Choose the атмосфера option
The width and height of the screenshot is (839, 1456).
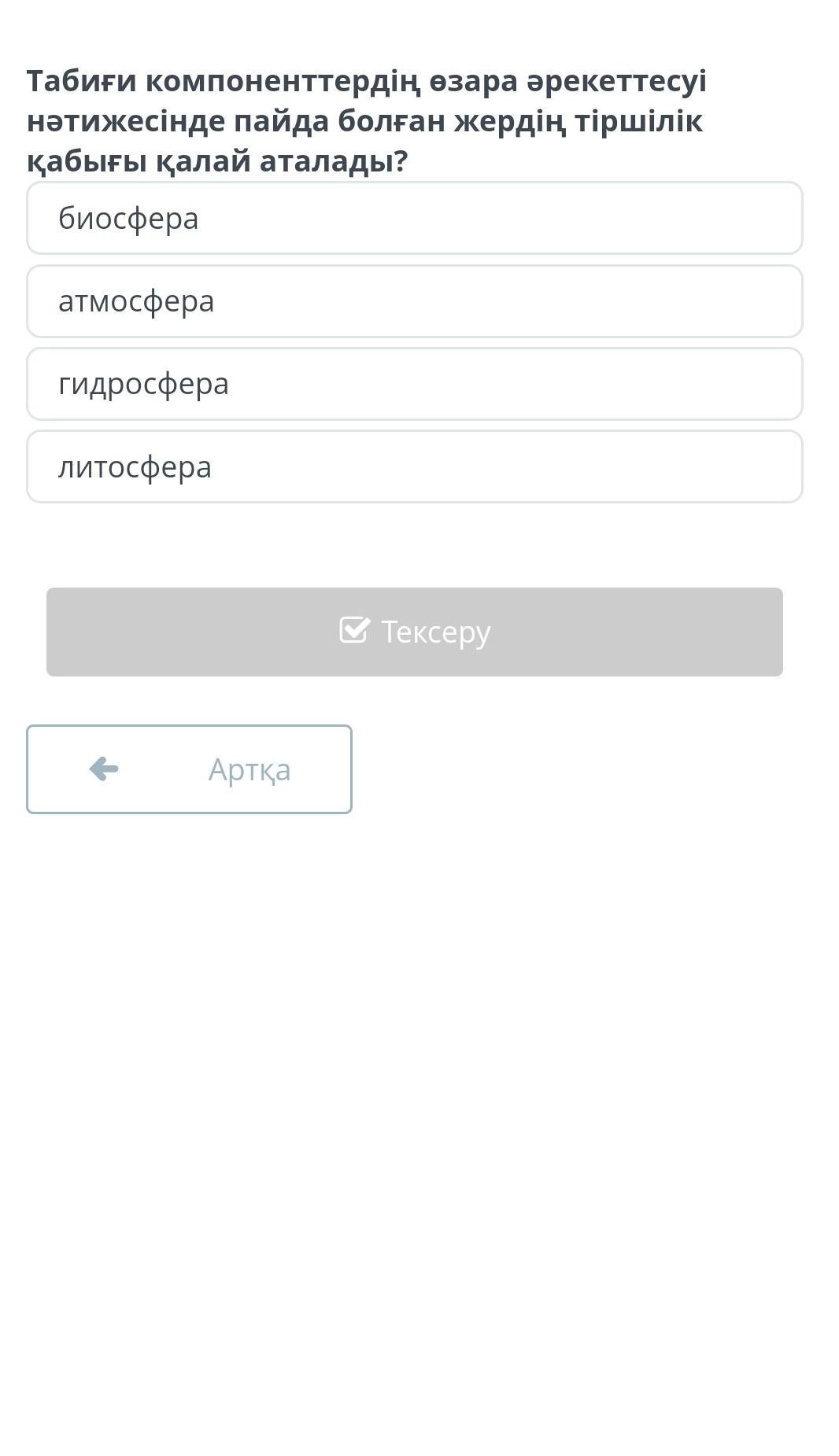point(414,301)
